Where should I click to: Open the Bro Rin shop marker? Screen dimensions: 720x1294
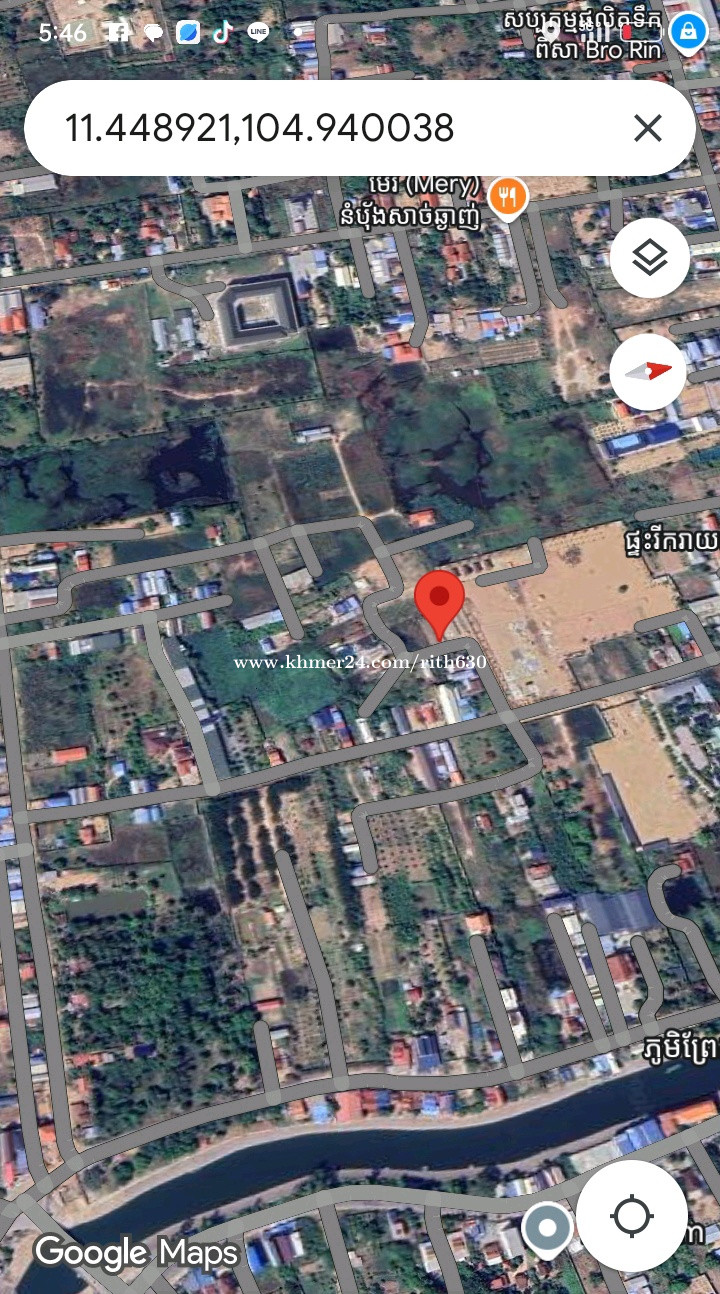pyautogui.click(x=688, y=32)
